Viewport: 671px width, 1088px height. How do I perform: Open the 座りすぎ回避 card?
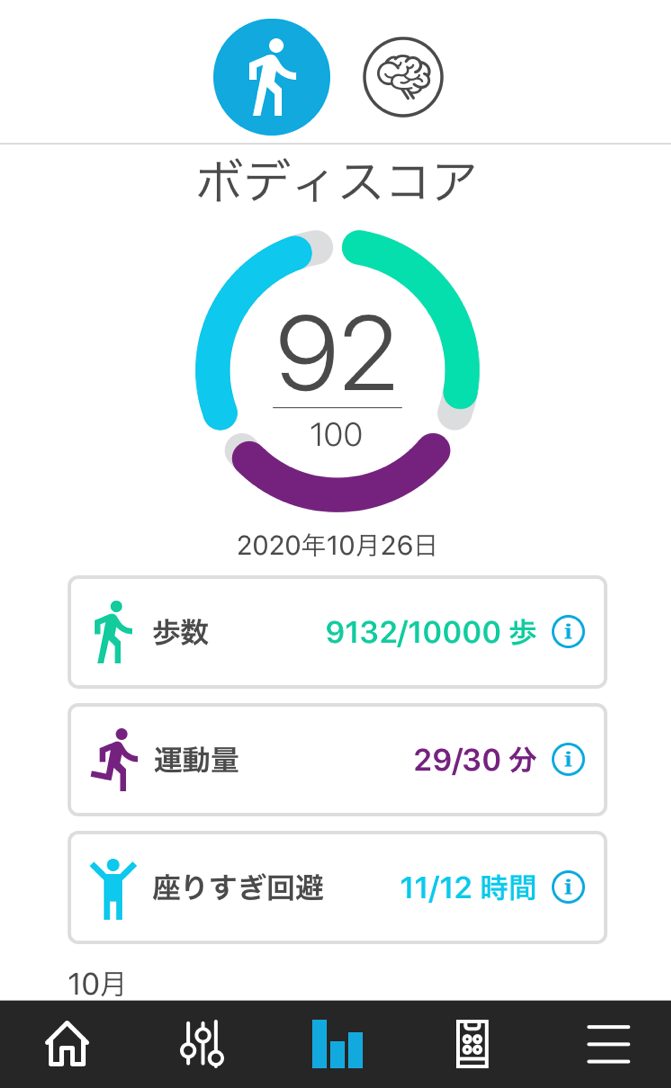(337, 887)
